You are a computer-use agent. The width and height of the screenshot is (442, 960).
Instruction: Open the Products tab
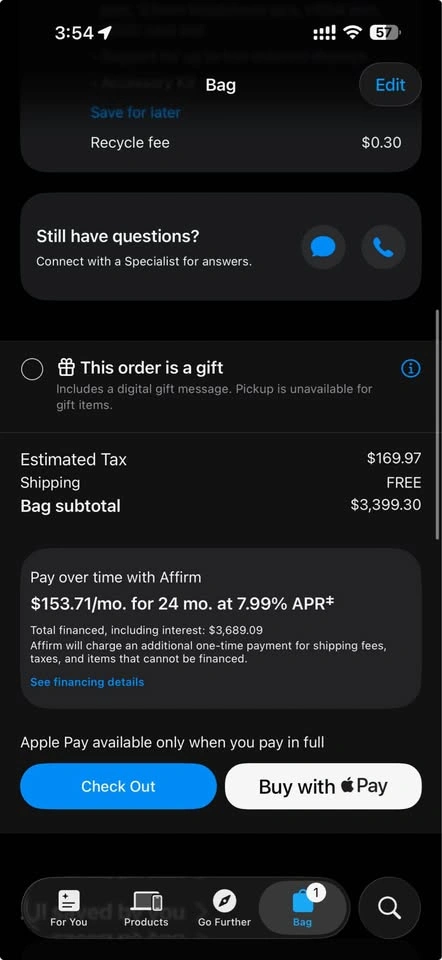coord(146,909)
